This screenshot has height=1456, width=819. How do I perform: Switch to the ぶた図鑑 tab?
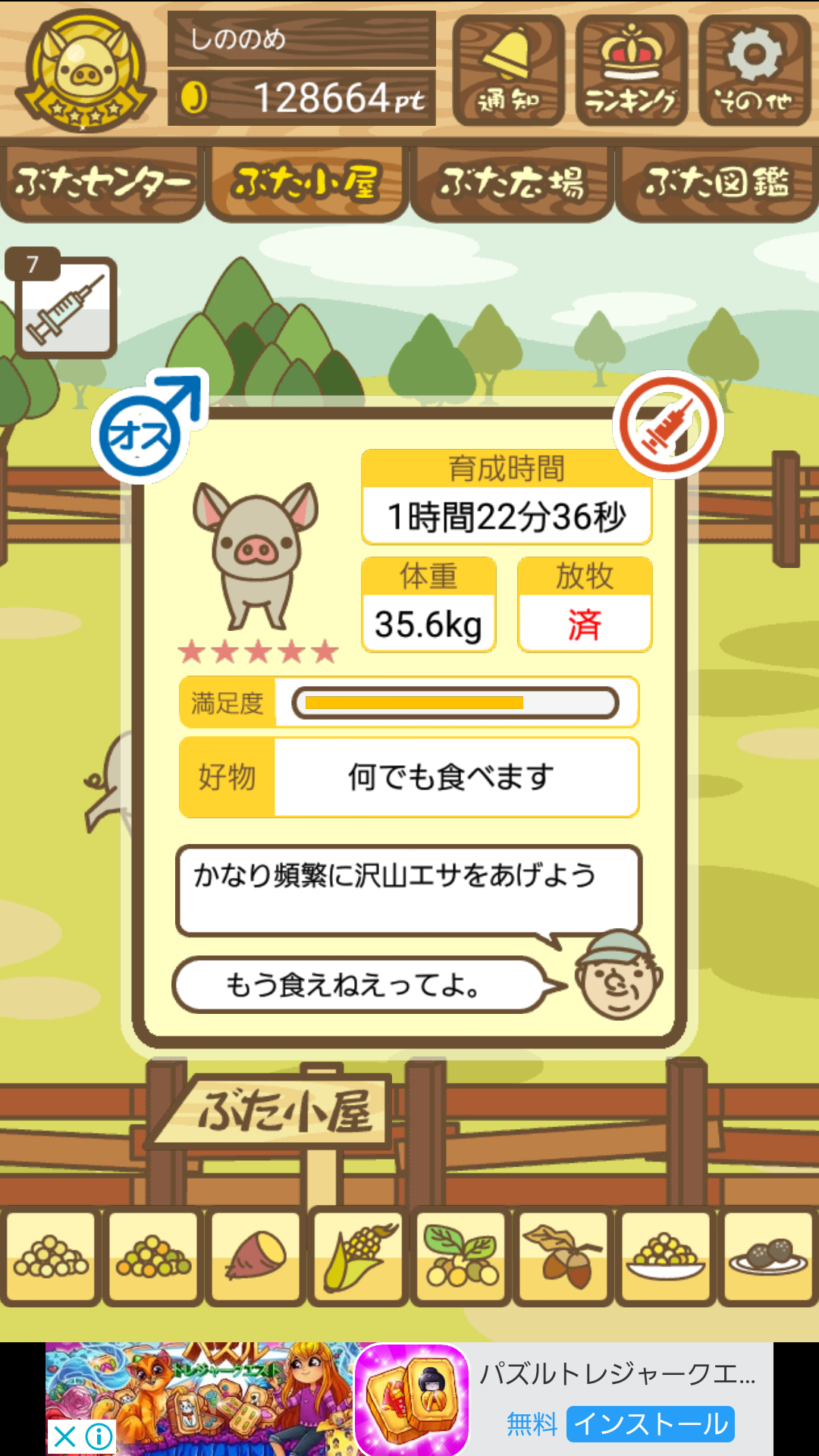(x=717, y=184)
